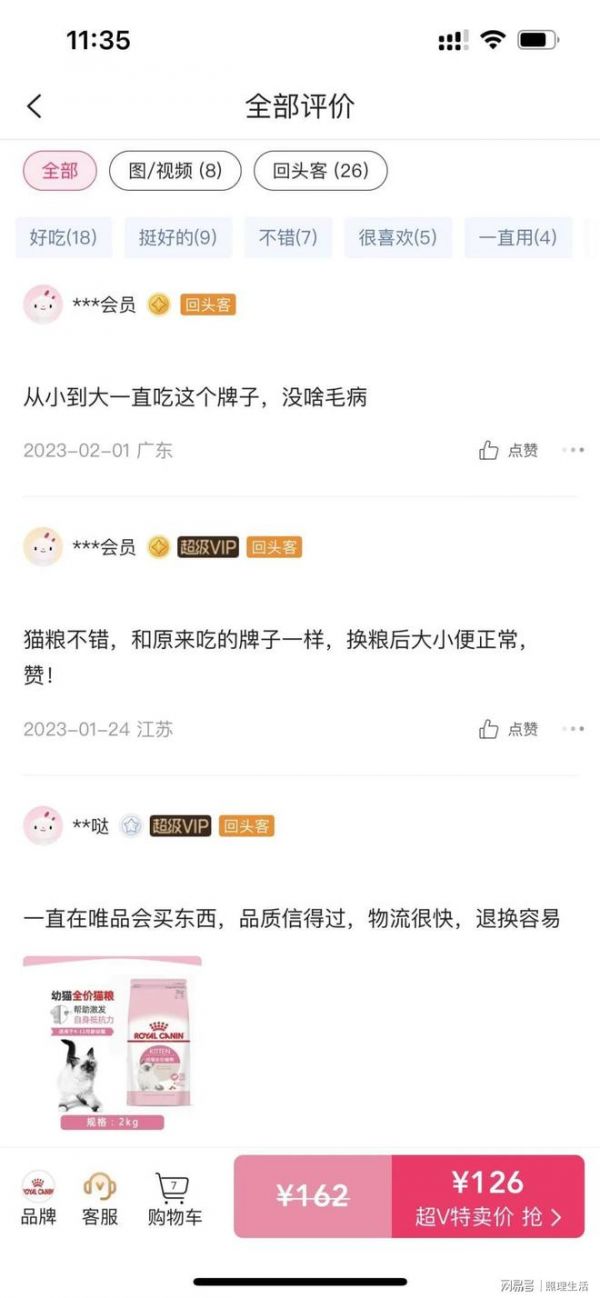Like the 2023-01-24 江苏 review
Image resolution: width=600 pixels, height=1298 pixels.
pyautogui.click(x=508, y=729)
